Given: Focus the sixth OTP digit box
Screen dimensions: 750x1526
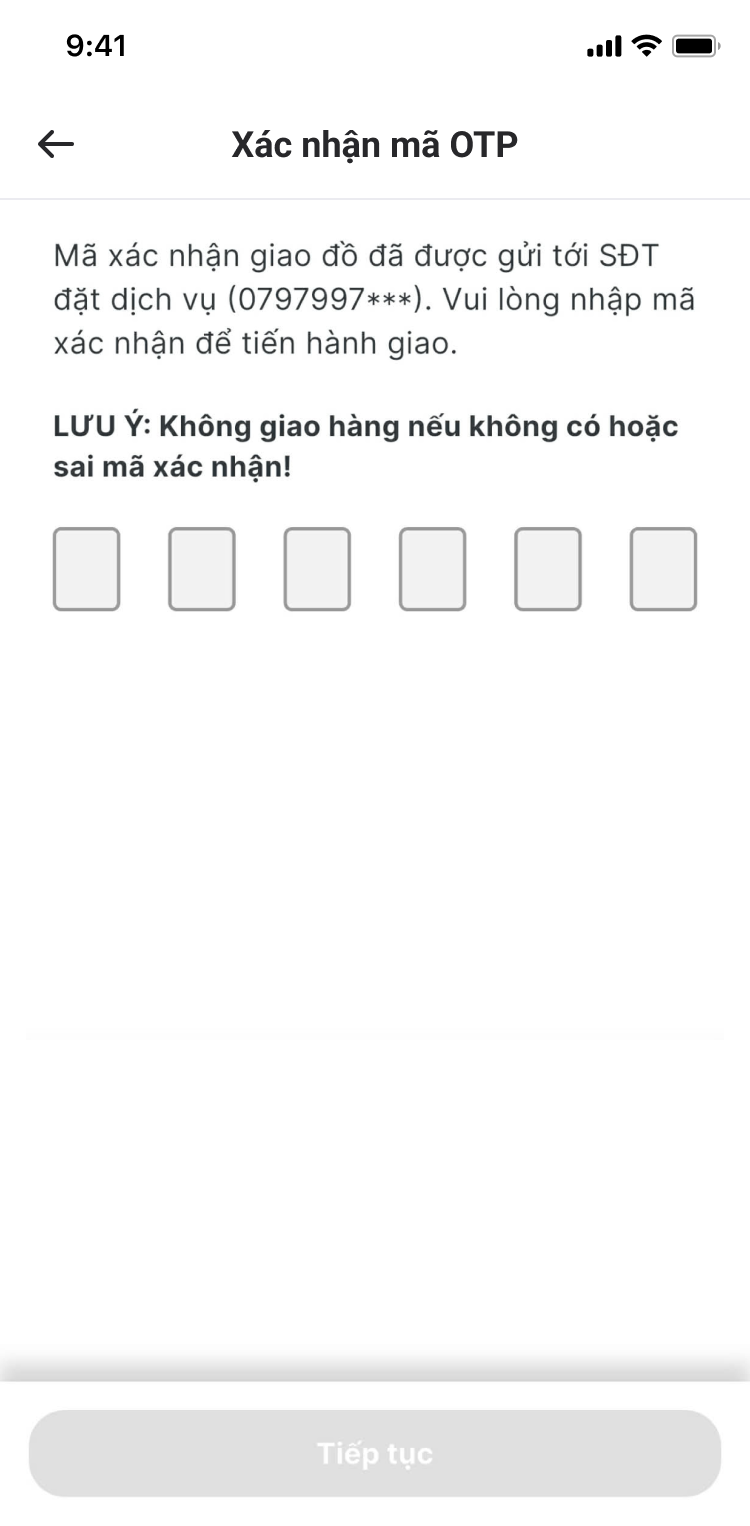Looking at the screenshot, I should [x=663, y=569].
